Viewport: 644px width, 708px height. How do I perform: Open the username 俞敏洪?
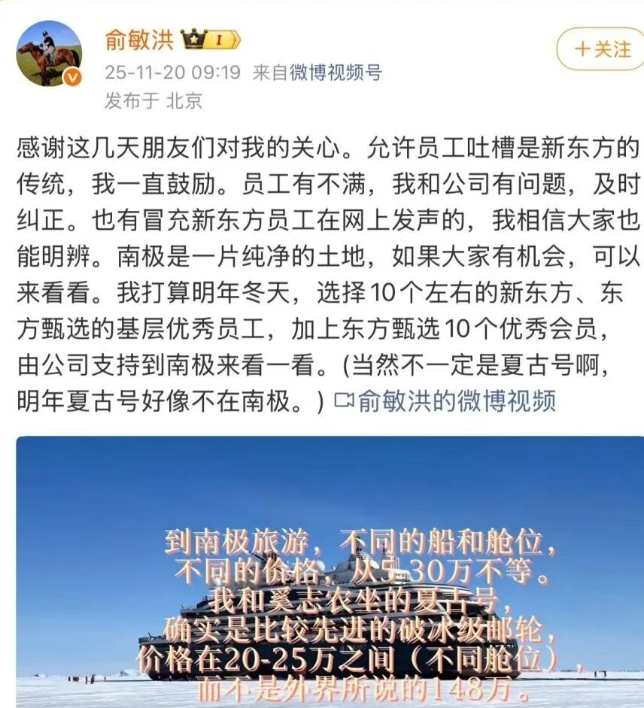pos(139,39)
